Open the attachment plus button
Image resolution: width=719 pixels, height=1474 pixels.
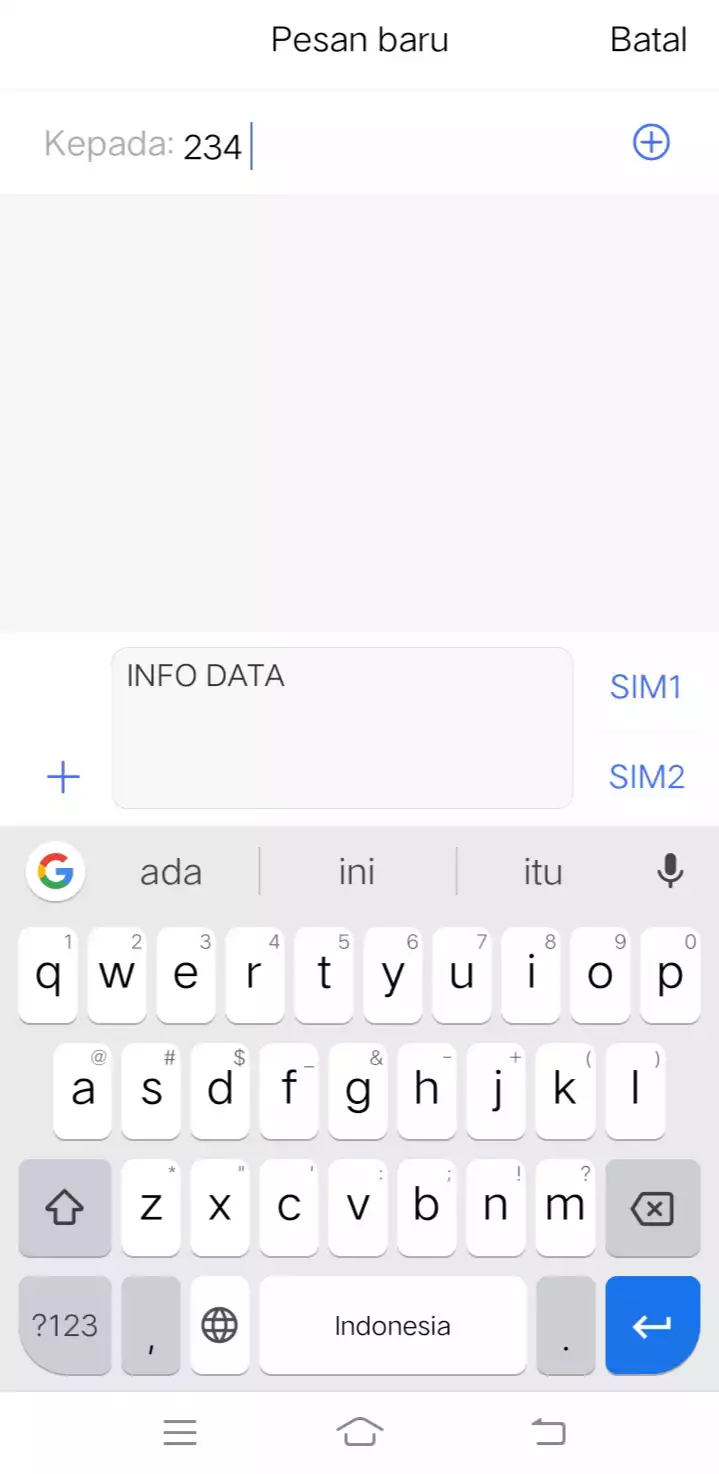click(63, 777)
